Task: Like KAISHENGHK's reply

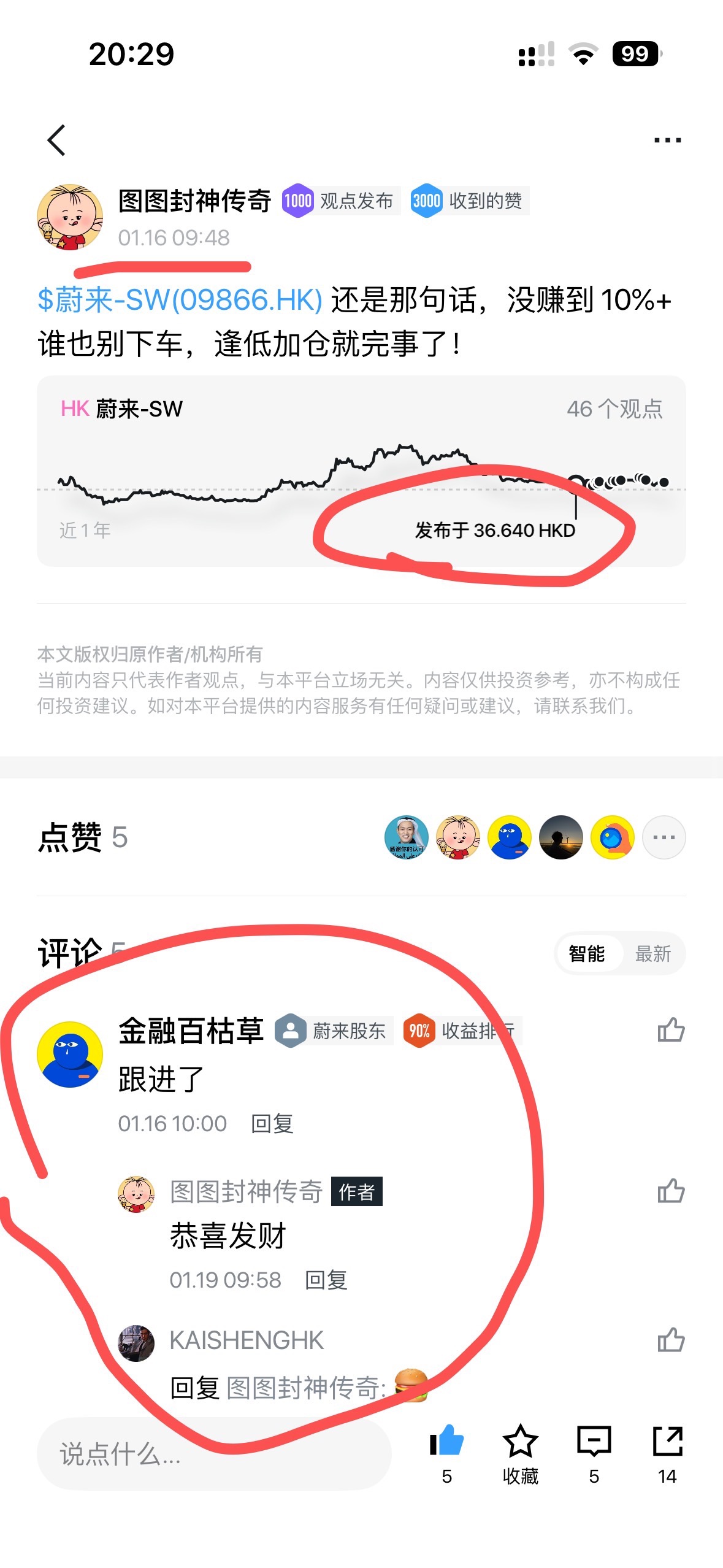Action: pyautogui.click(x=670, y=1340)
